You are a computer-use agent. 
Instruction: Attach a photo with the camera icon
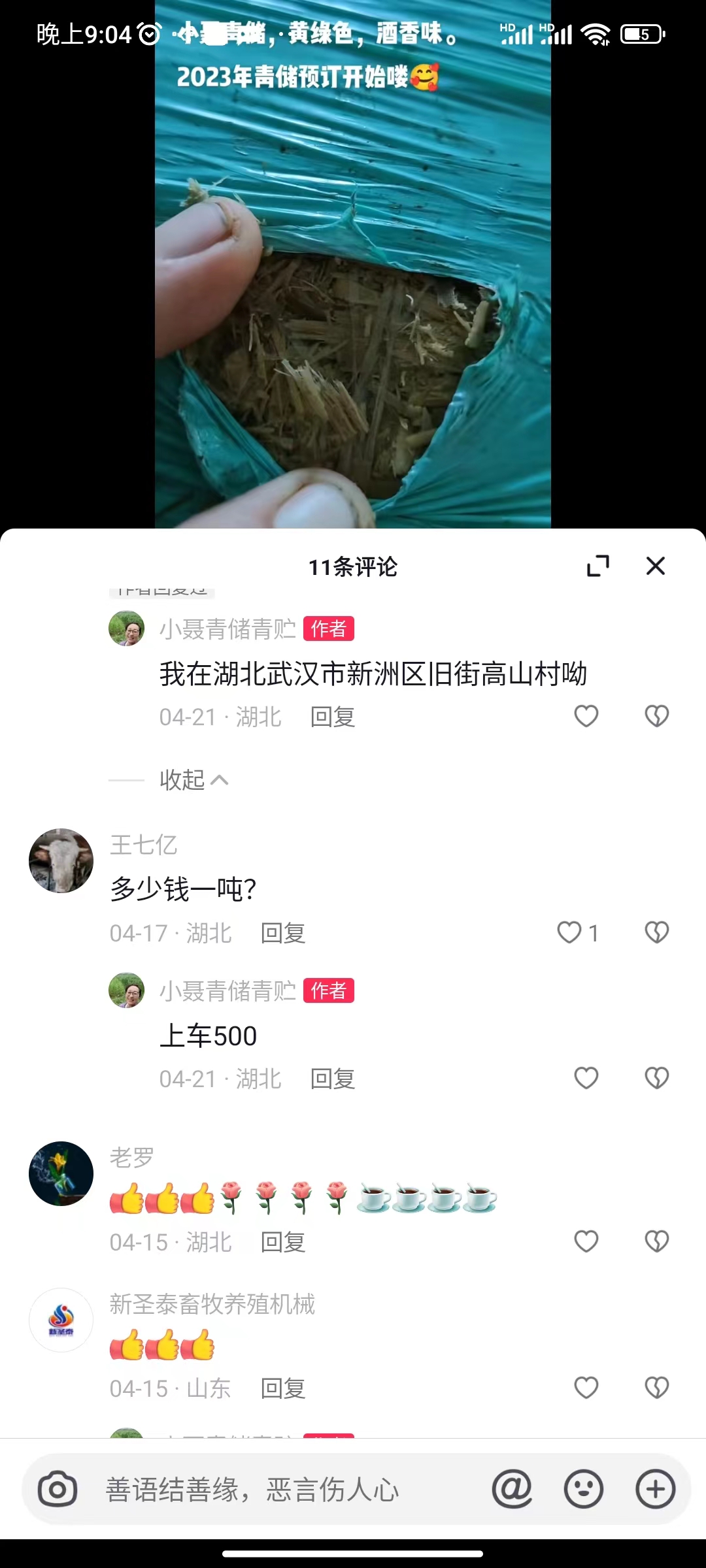coord(58,1490)
